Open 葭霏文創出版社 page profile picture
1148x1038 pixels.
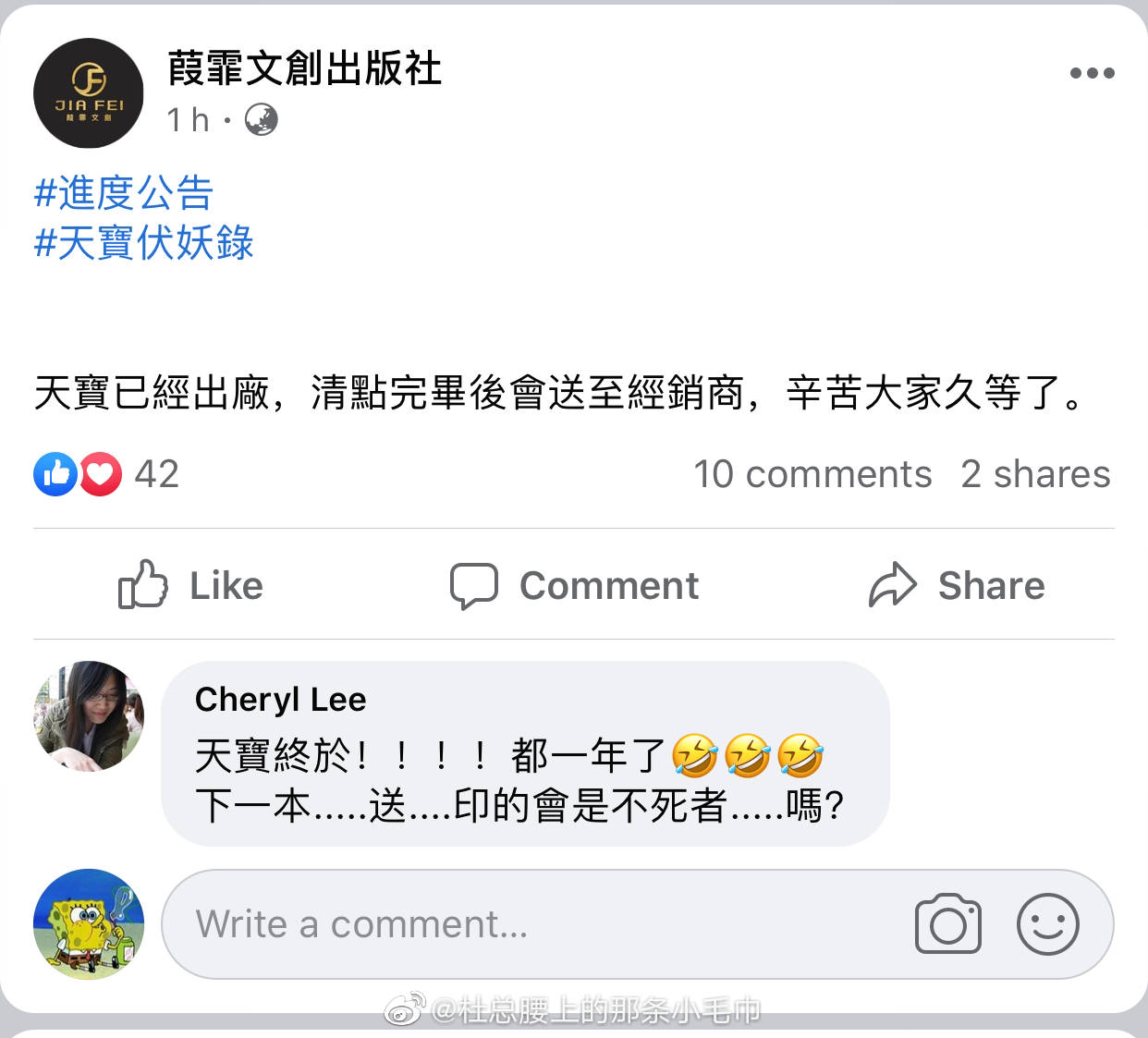pos(89,92)
